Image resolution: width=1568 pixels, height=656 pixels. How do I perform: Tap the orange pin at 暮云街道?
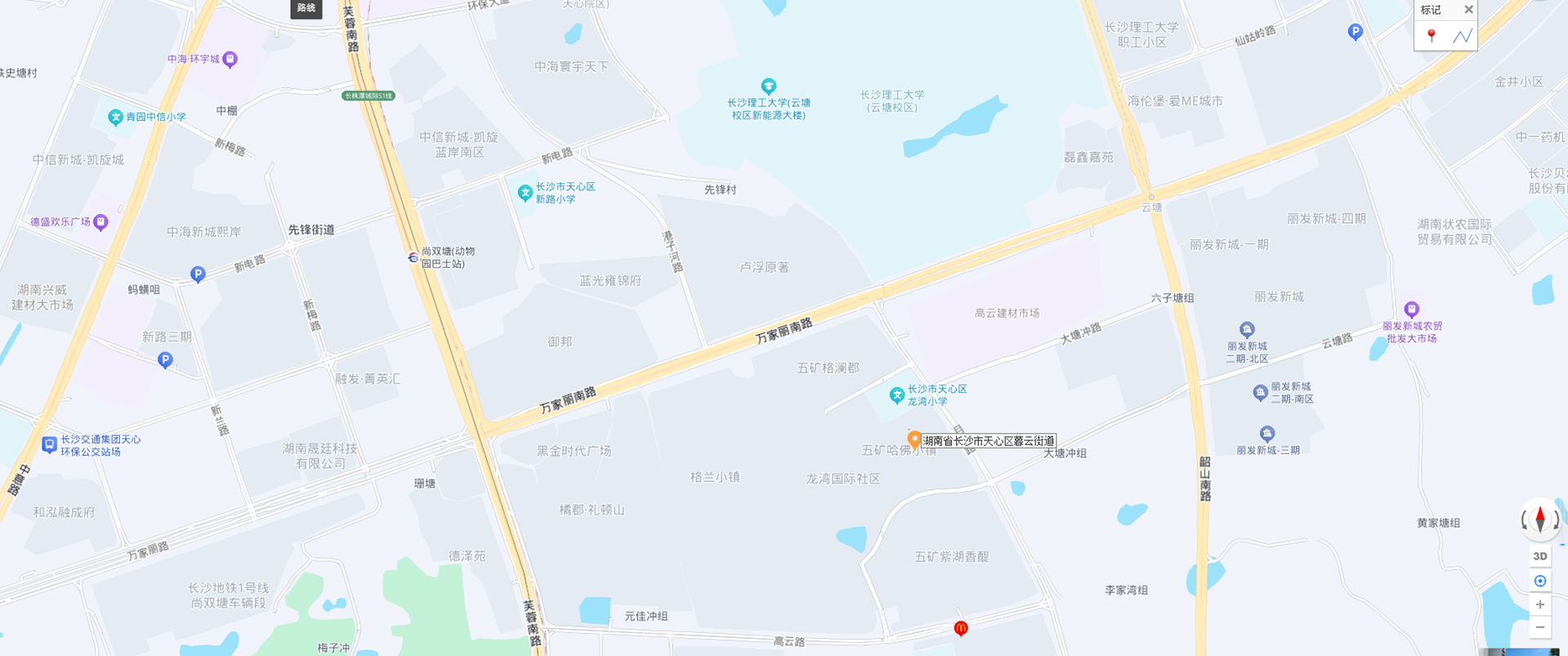[x=914, y=440]
